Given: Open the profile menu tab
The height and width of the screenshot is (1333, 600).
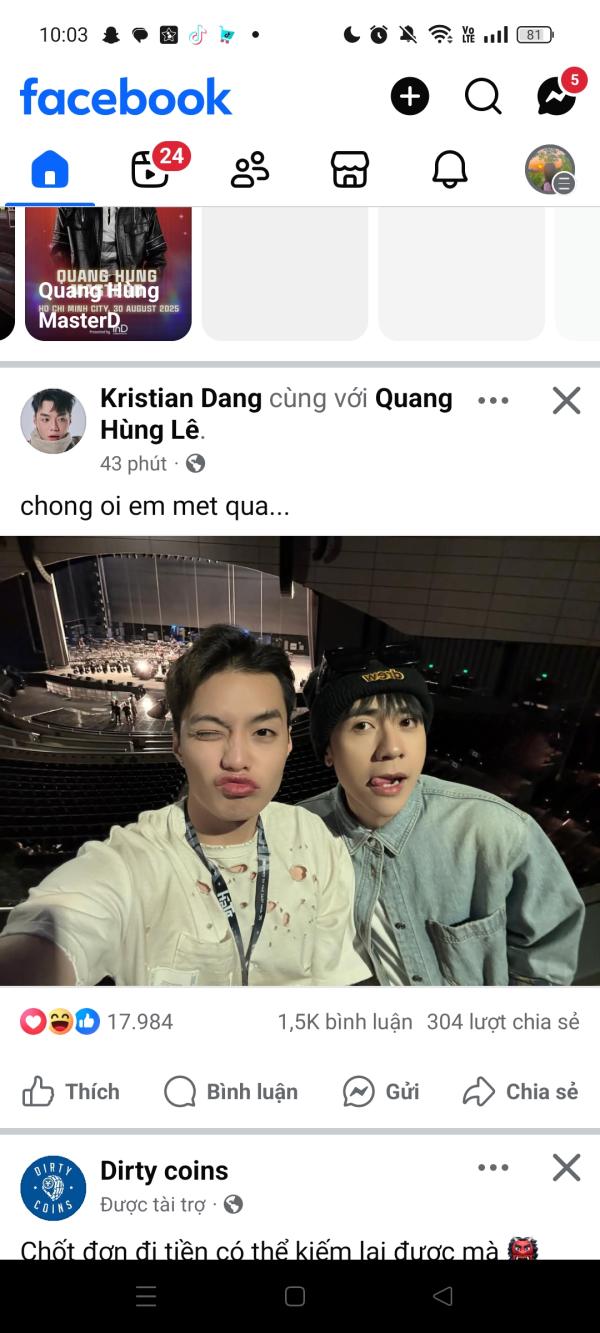Looking at the screenshot, I should (550, 170).
